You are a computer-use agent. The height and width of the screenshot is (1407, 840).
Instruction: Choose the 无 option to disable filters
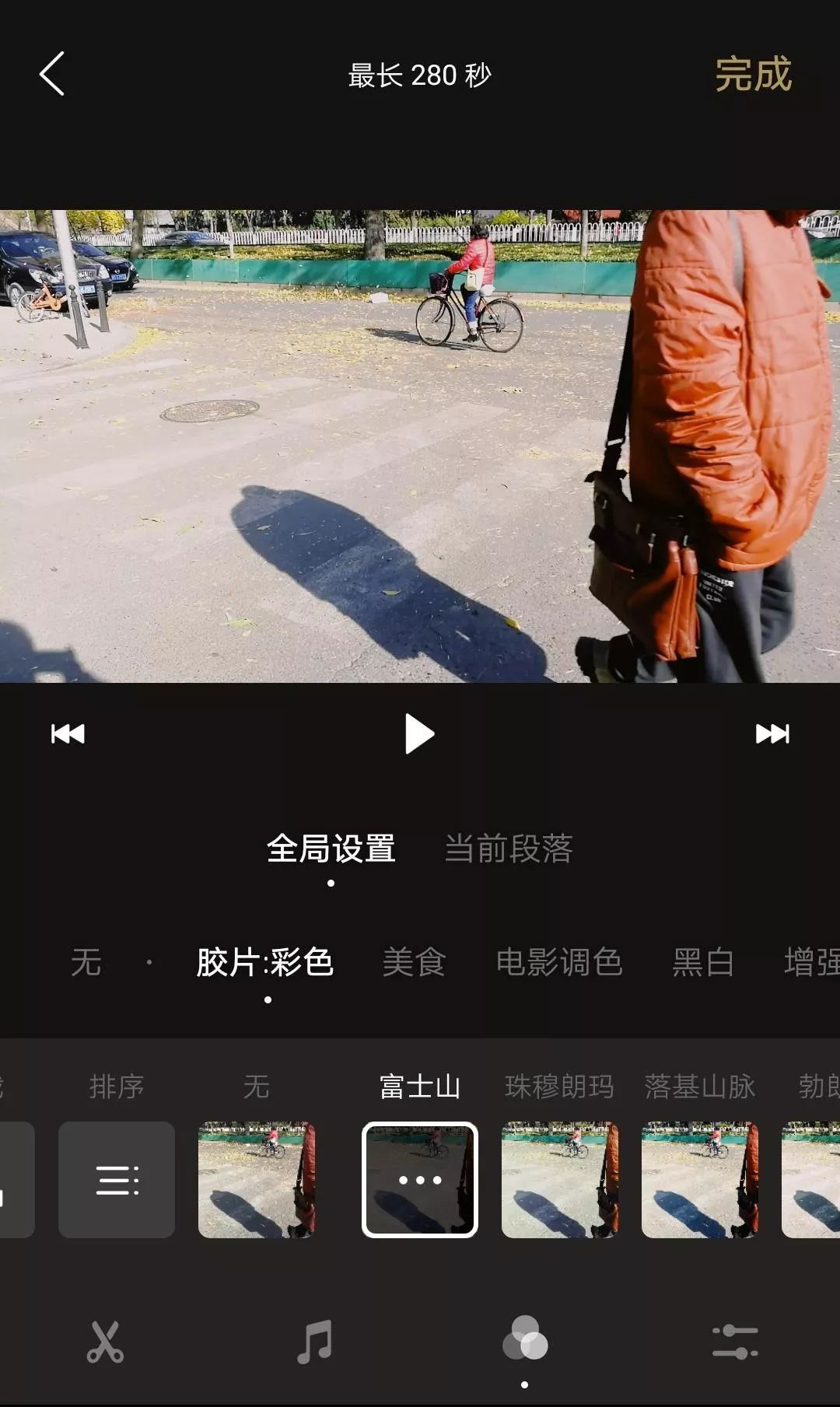coord(86,963)
